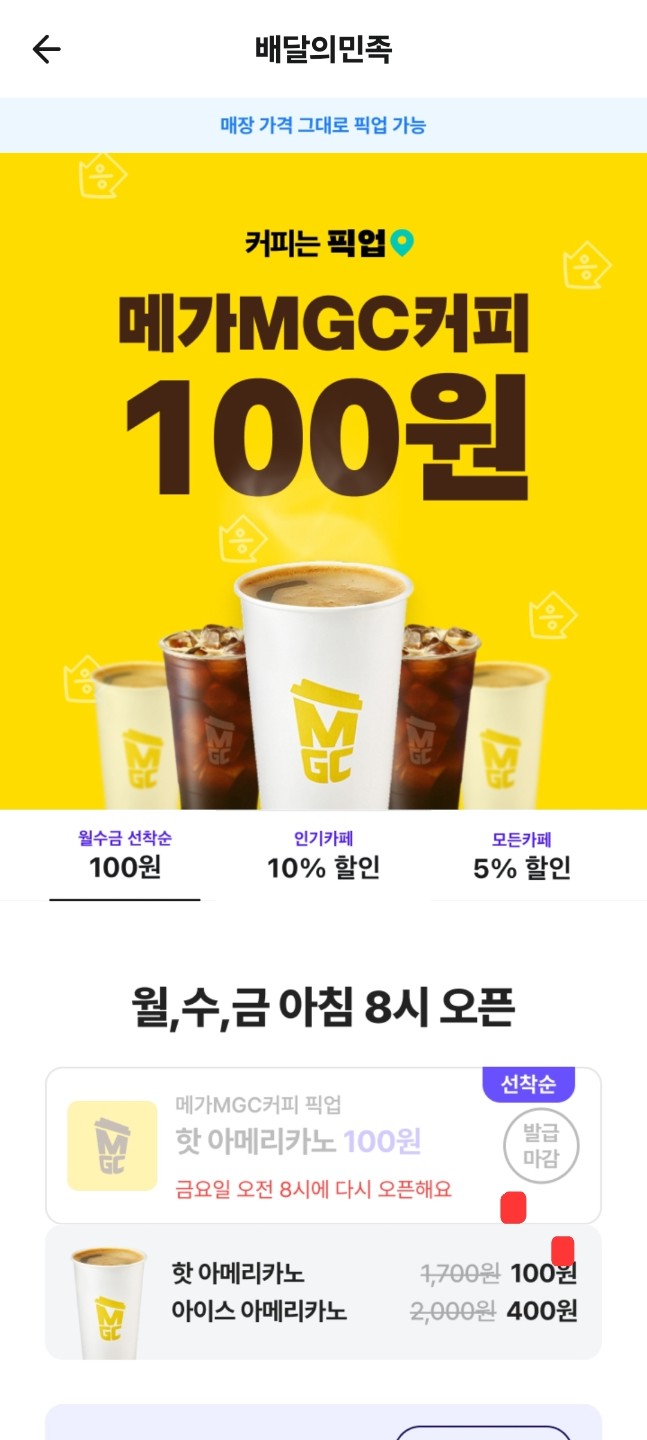Go back using the arrow icon
Image resolution: width=647 pixels, height=1440 pixels.
[x=47, y=49]
